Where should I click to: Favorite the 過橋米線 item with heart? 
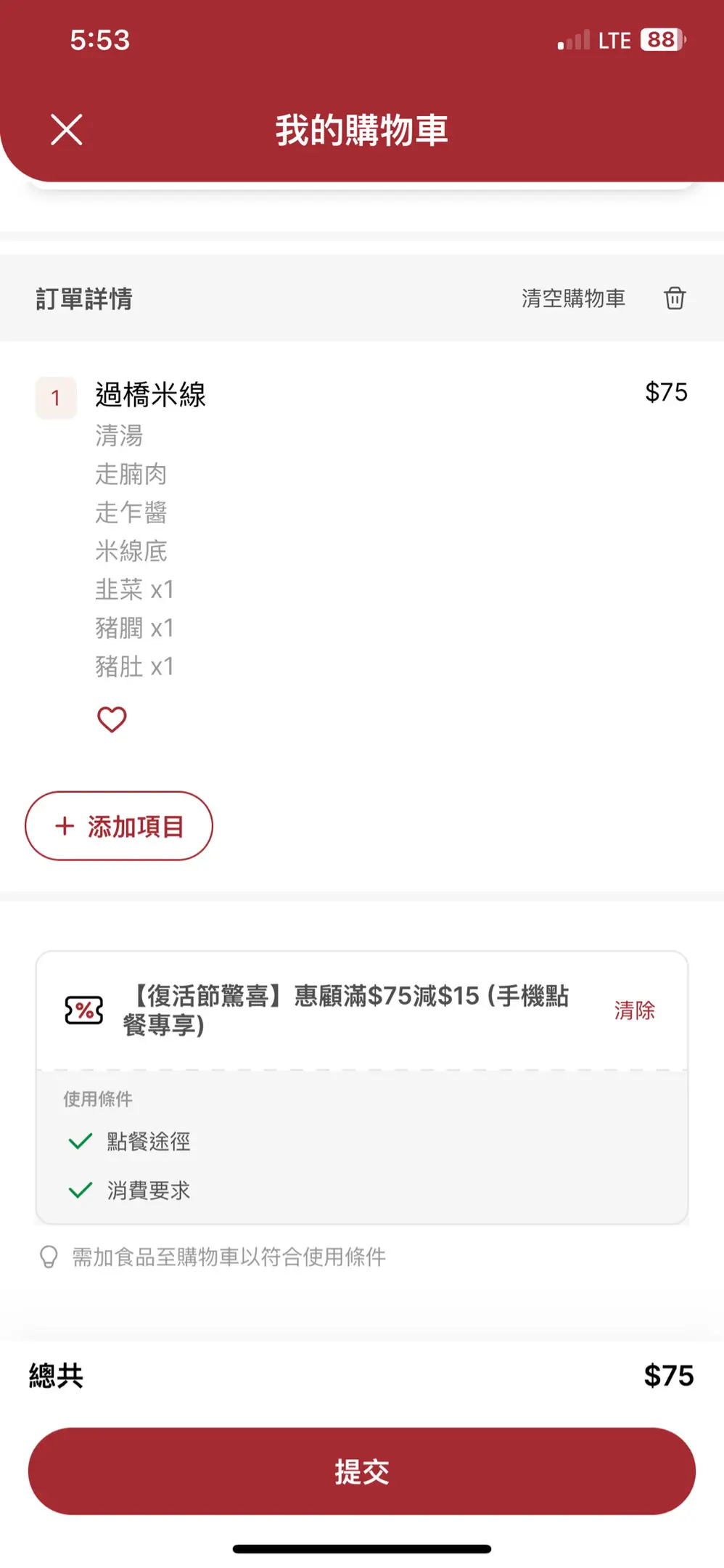(x=112, y=719)
